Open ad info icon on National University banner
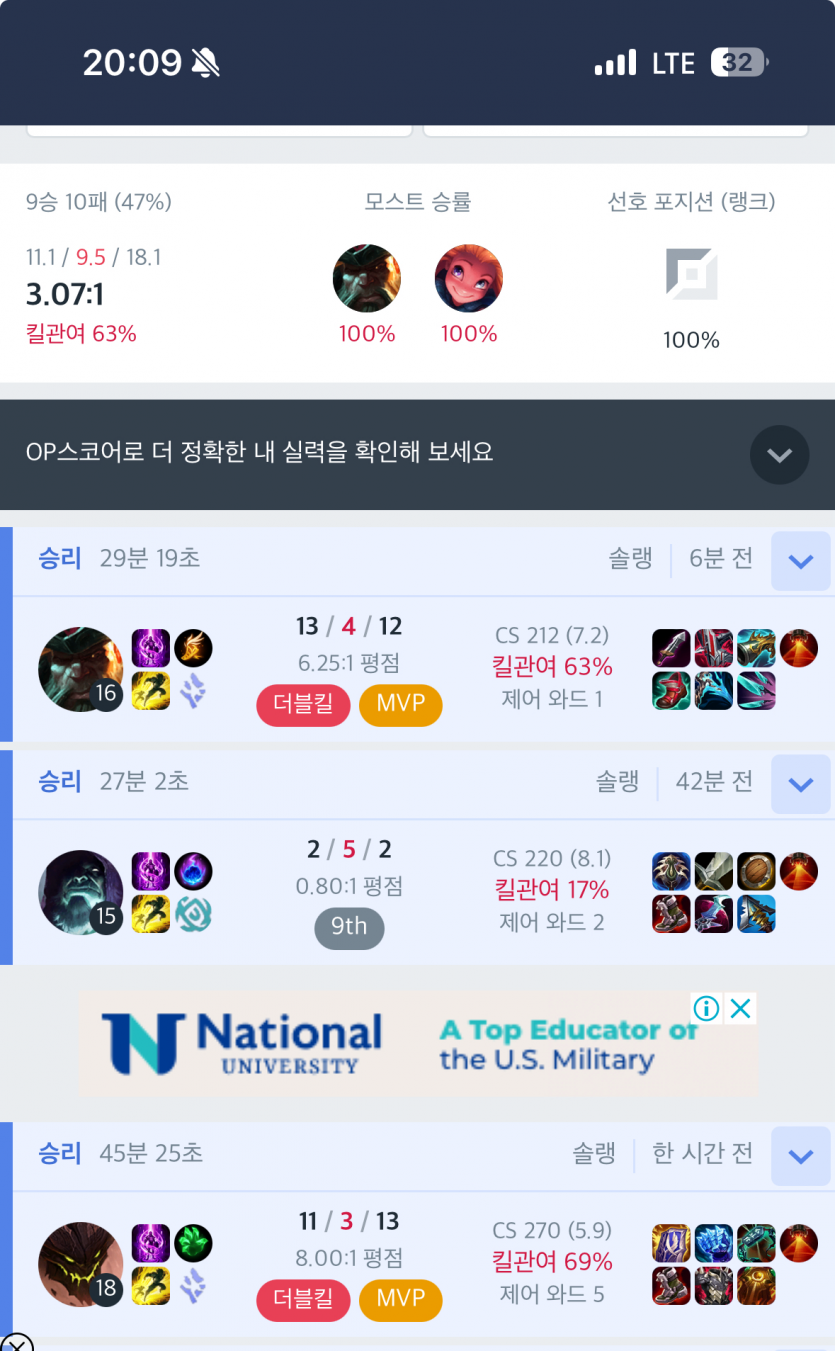Screen dimensions: 835x1351 tap(707, 1009)
